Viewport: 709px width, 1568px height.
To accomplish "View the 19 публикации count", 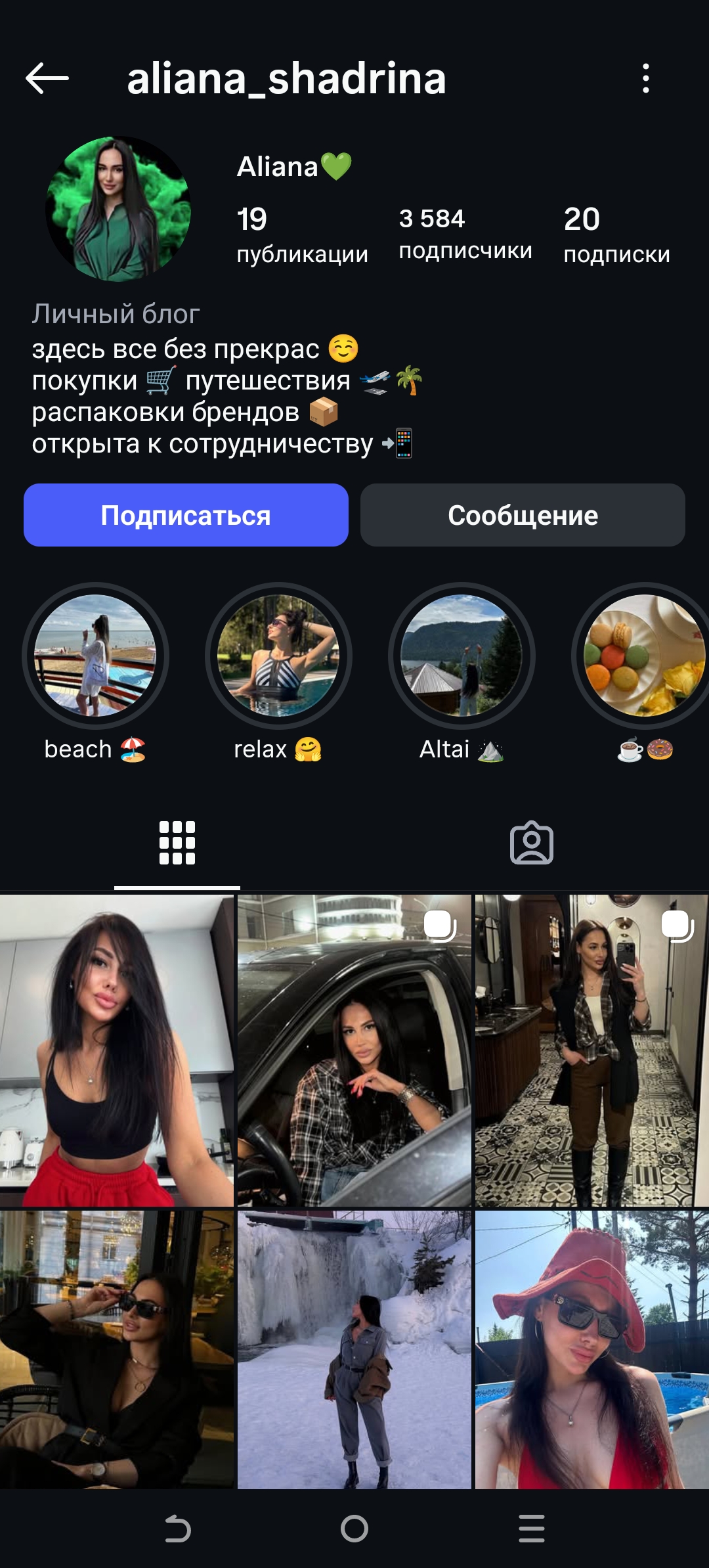I will pos(303,233).
